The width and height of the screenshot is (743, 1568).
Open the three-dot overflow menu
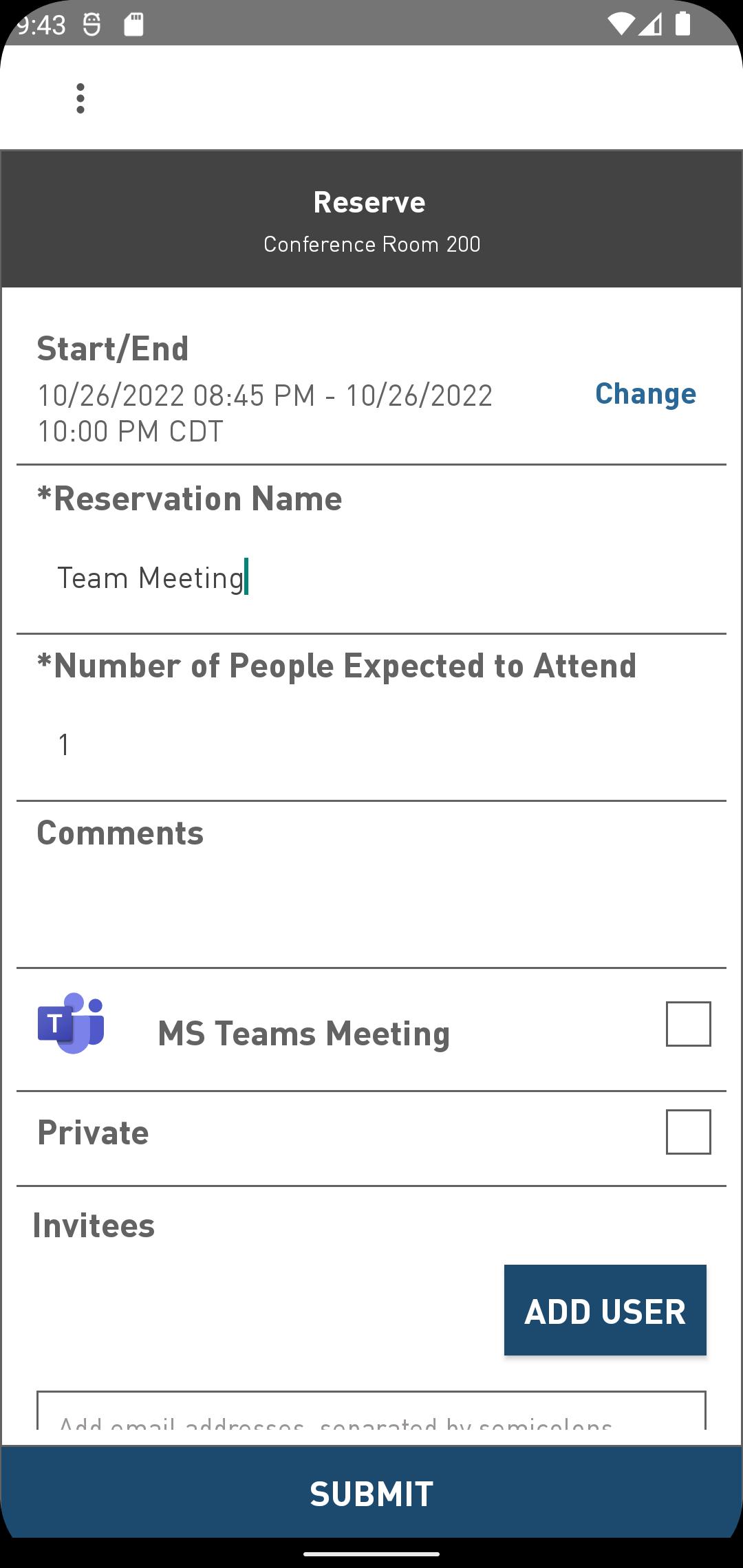pyautogui.click(x=80, y=98)
